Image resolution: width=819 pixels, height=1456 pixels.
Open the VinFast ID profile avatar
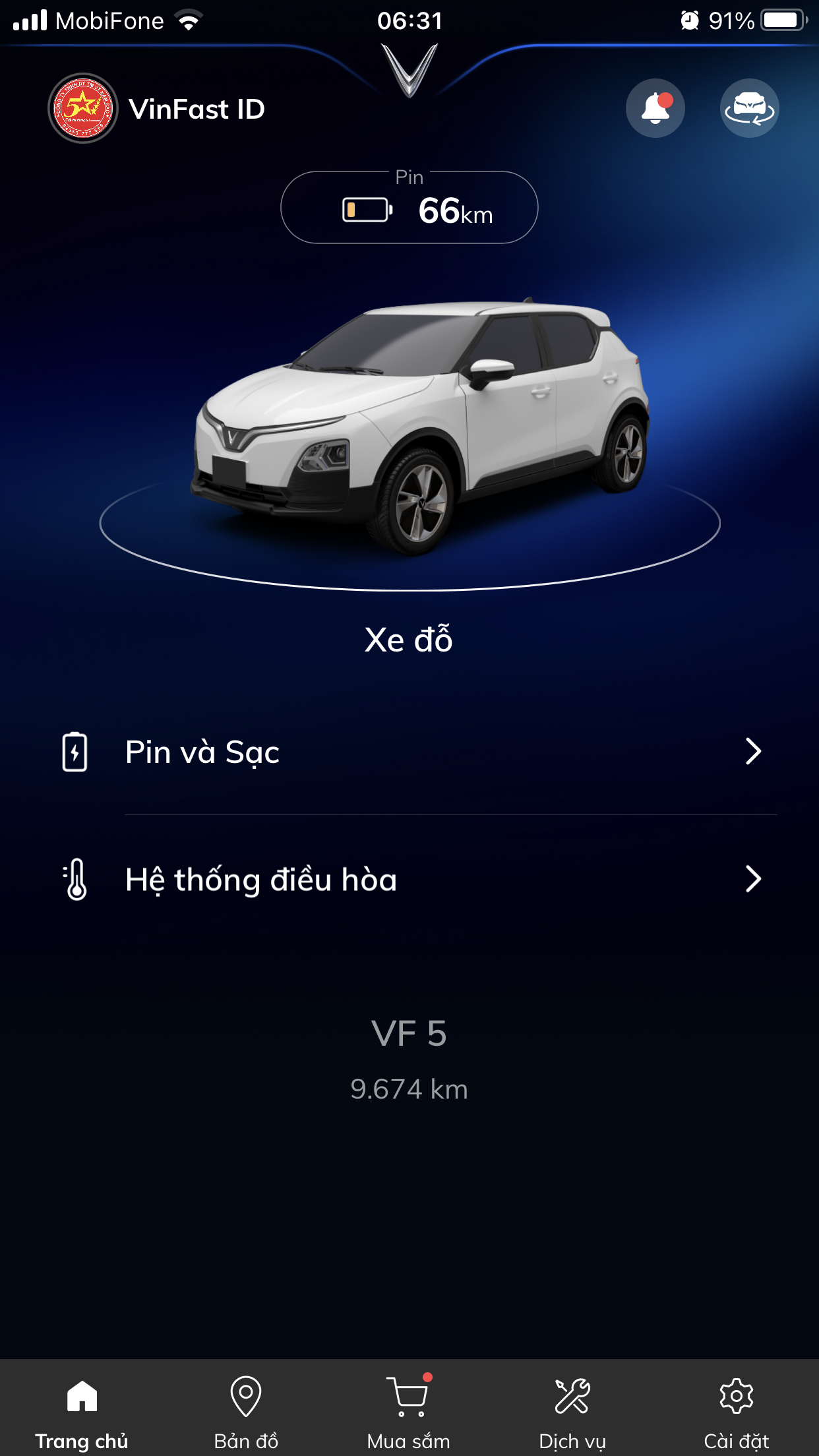[83, 108]
